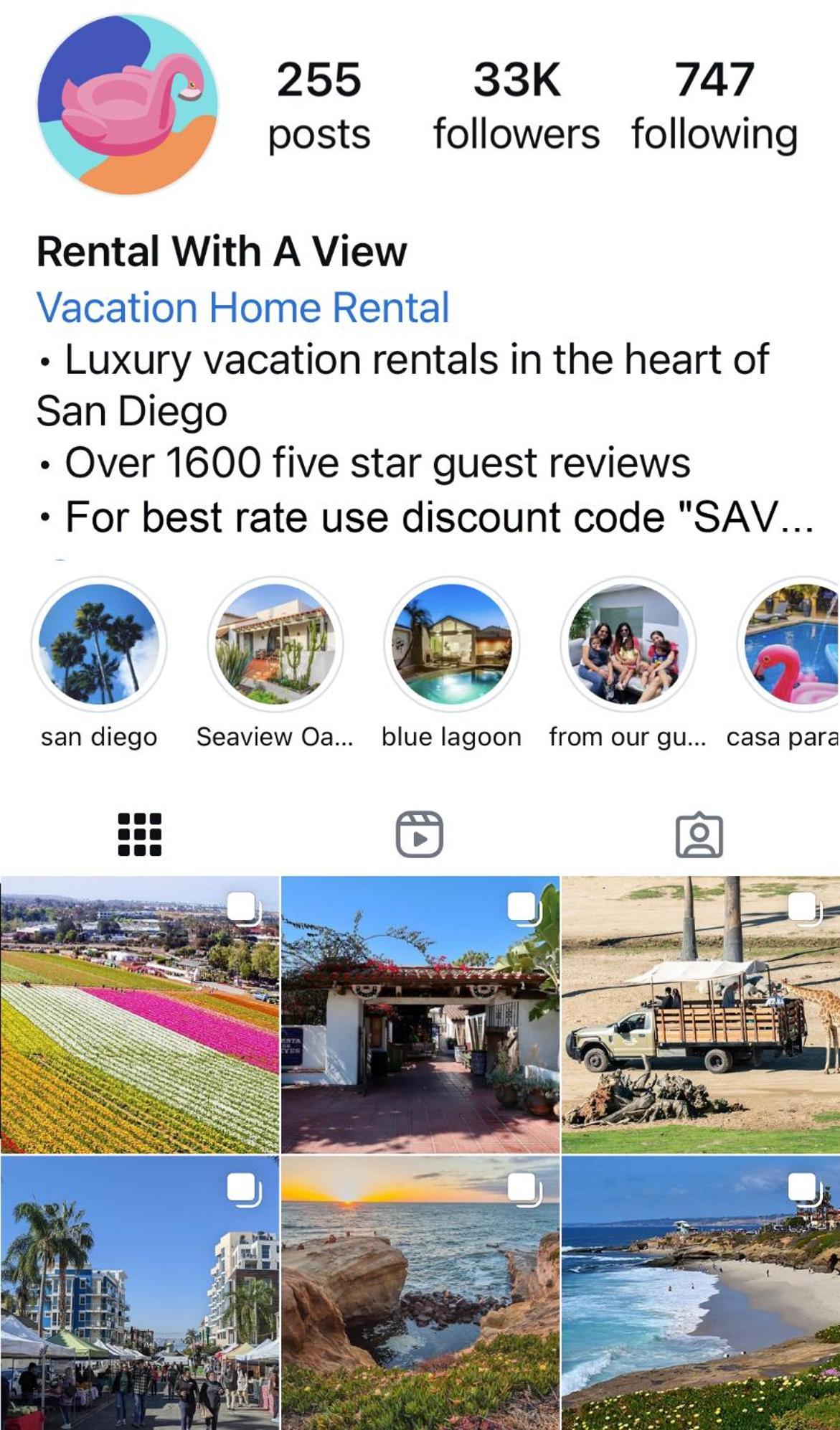The image size is (840, 1430).
Task: Open the sunset over rocky cliffs post
Action: point(420,1293)
